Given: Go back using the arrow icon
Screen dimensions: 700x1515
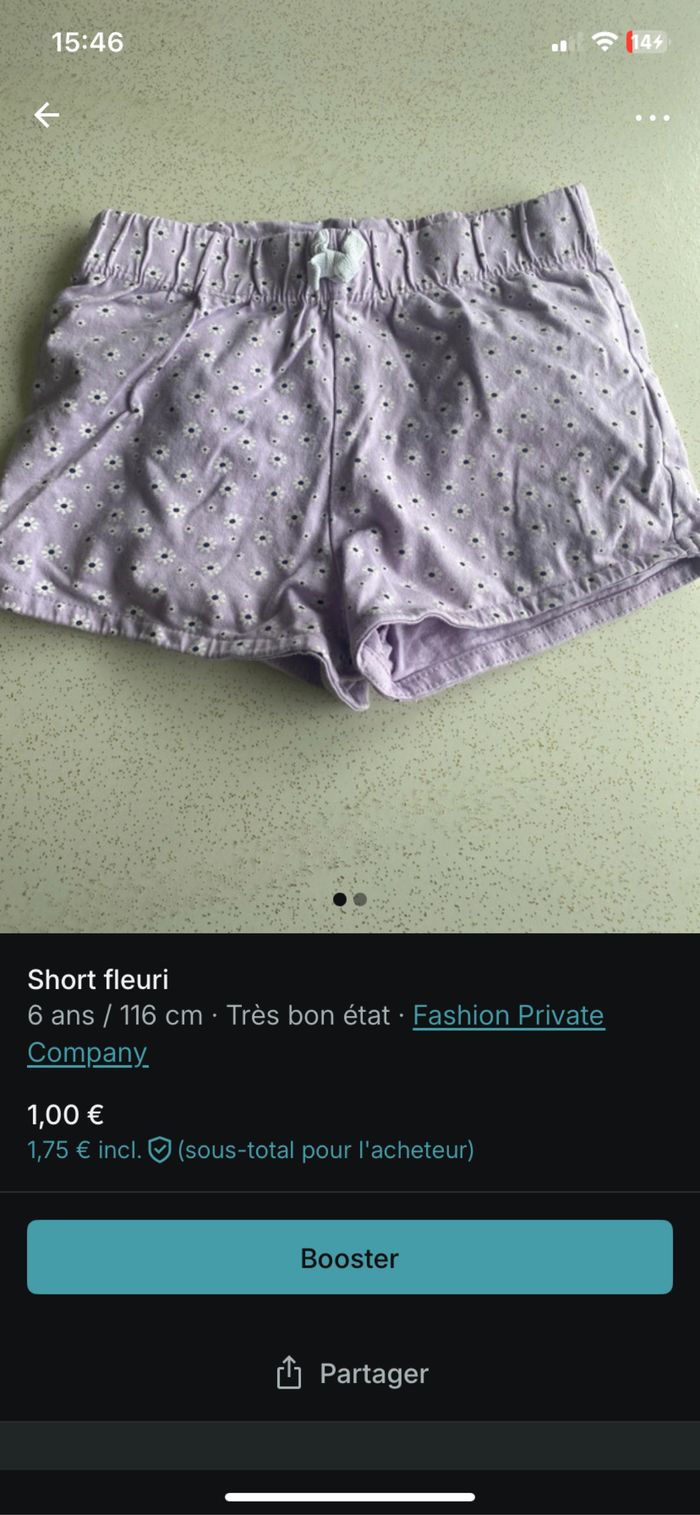Looking at the screenshot, I should tap(47, 116).
